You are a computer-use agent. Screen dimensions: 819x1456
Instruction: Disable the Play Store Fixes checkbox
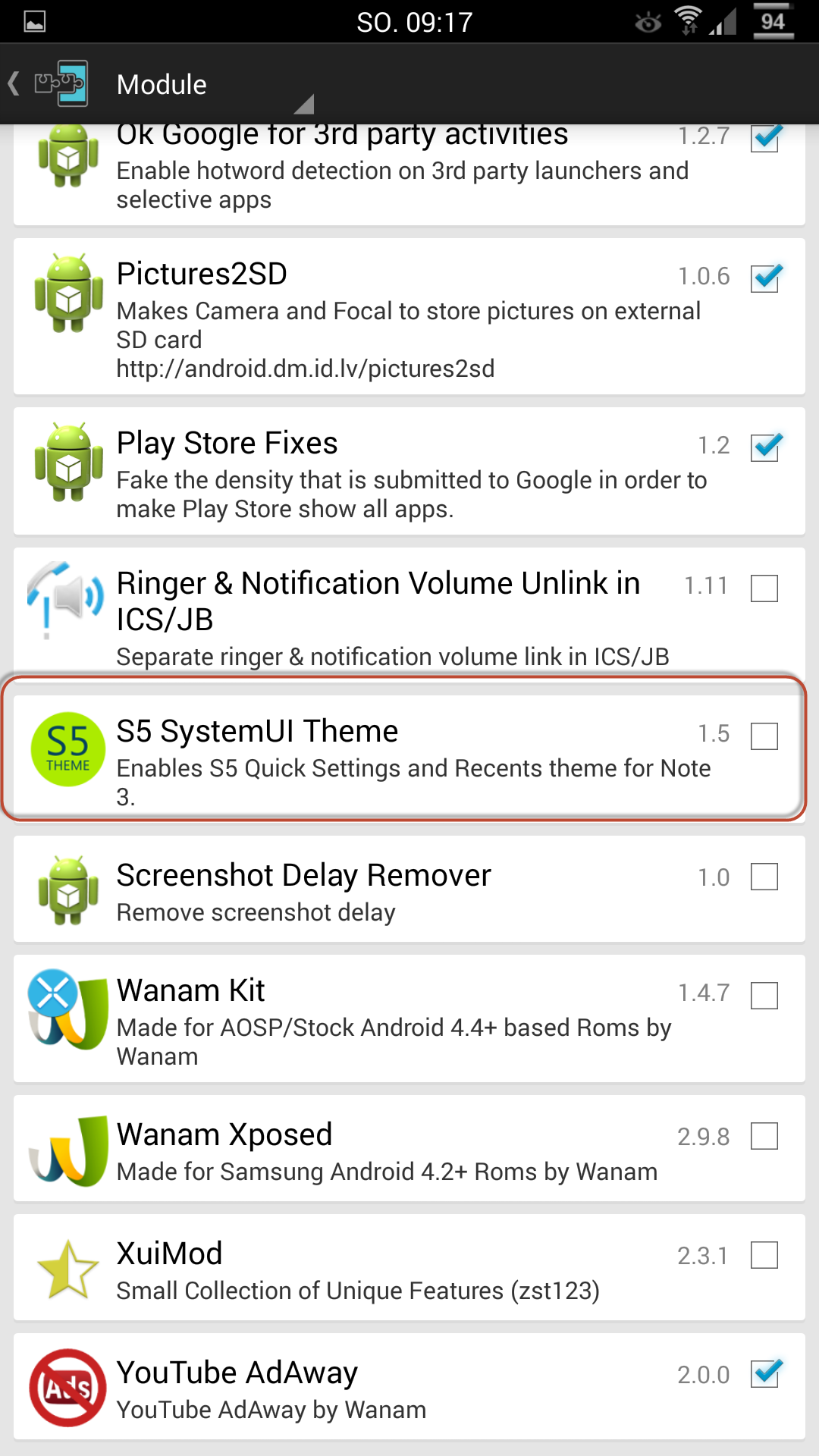[764, 447]
